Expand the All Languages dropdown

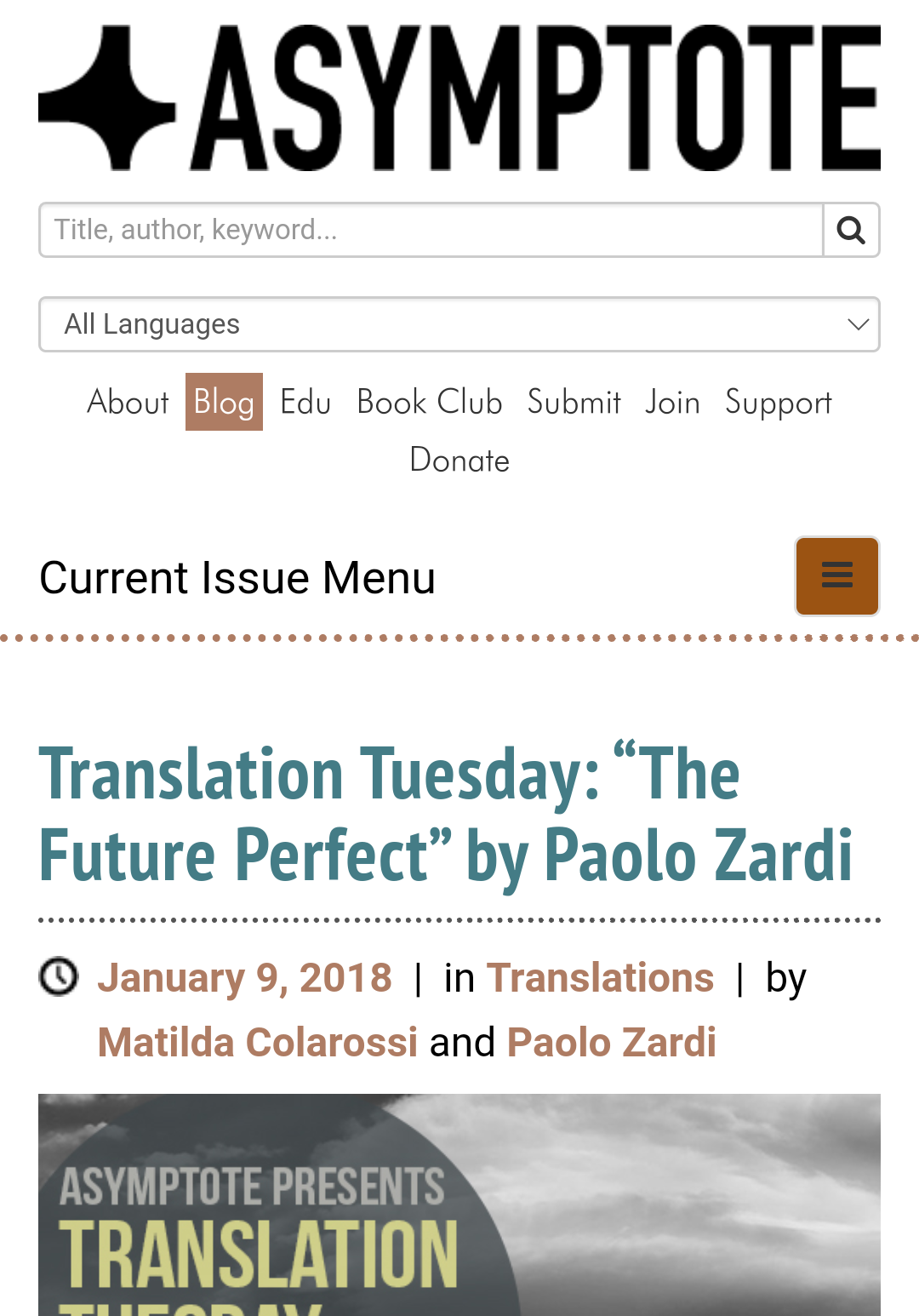459,324
